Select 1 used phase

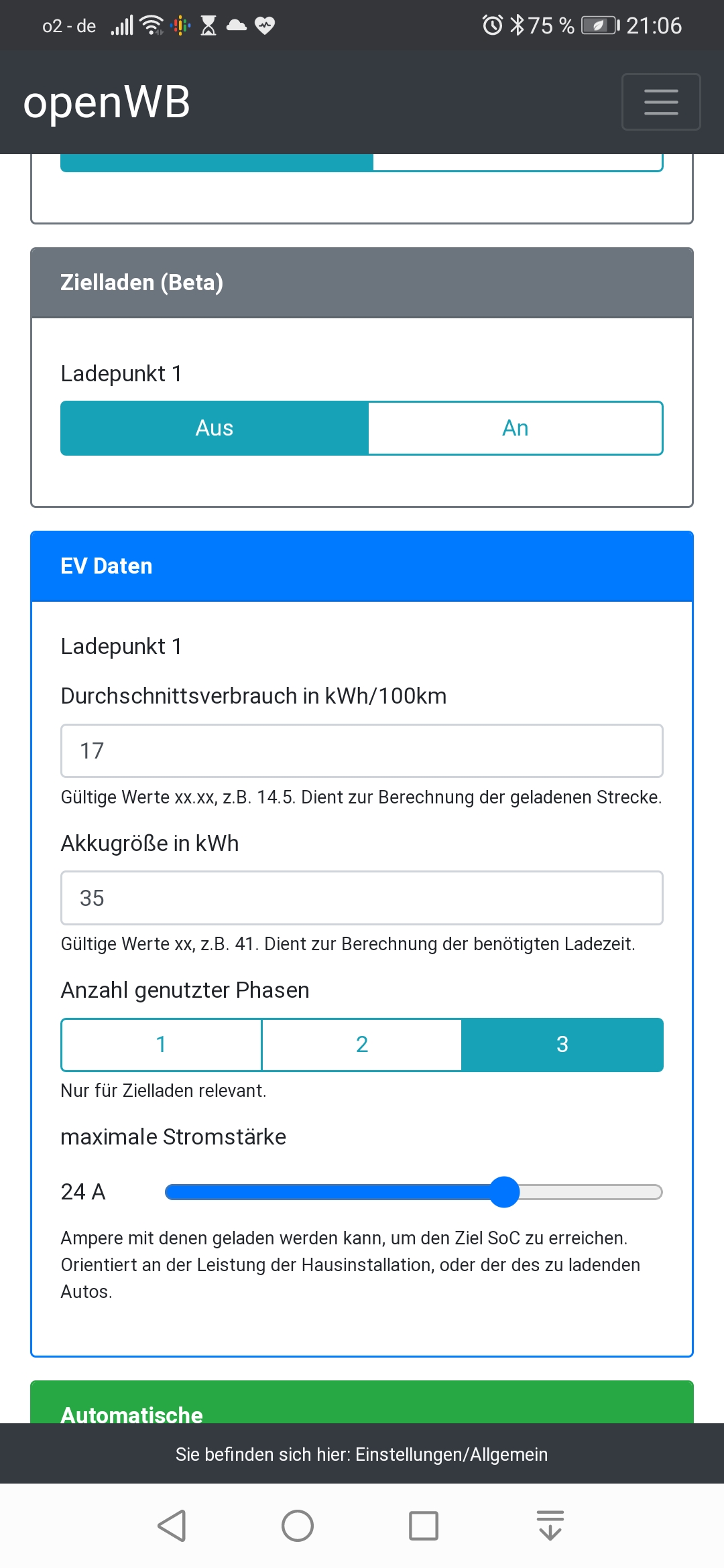(161, 1045)
